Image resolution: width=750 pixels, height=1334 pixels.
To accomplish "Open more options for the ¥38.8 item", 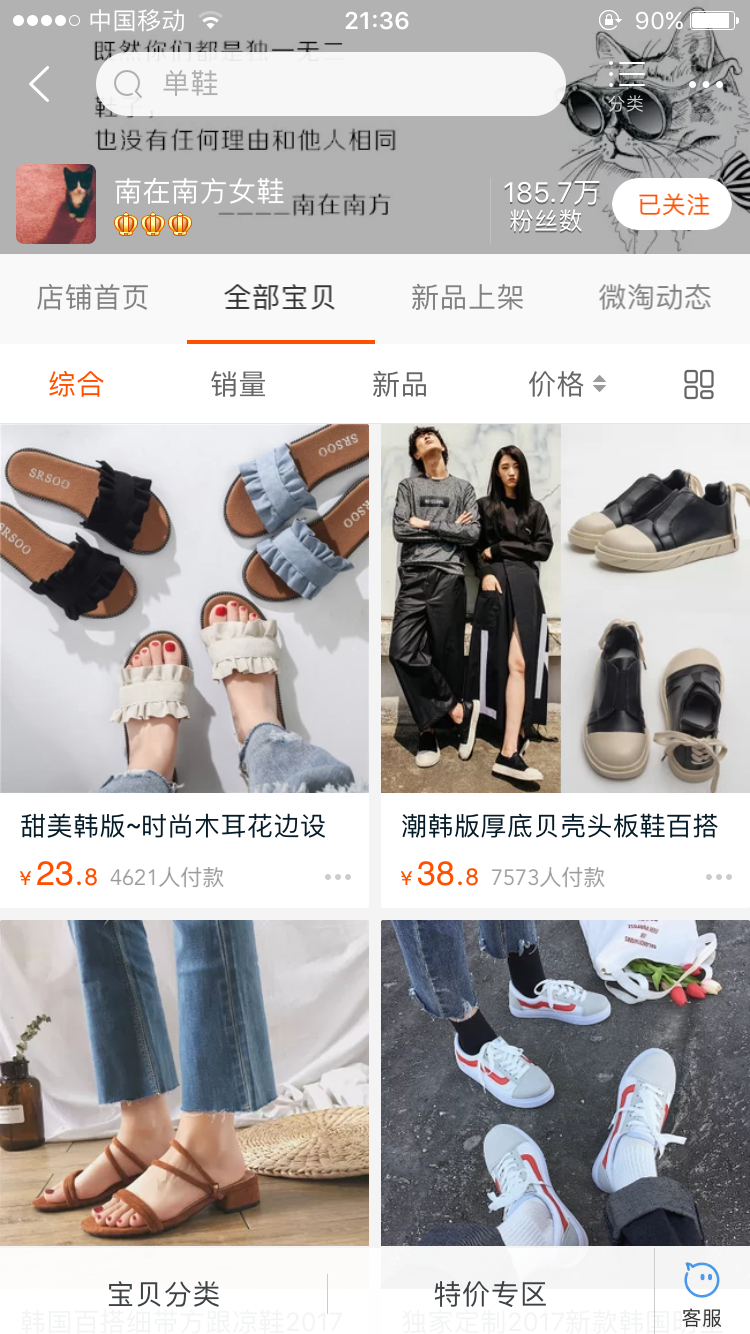I will pyautogui.click(x=718, y=877).
